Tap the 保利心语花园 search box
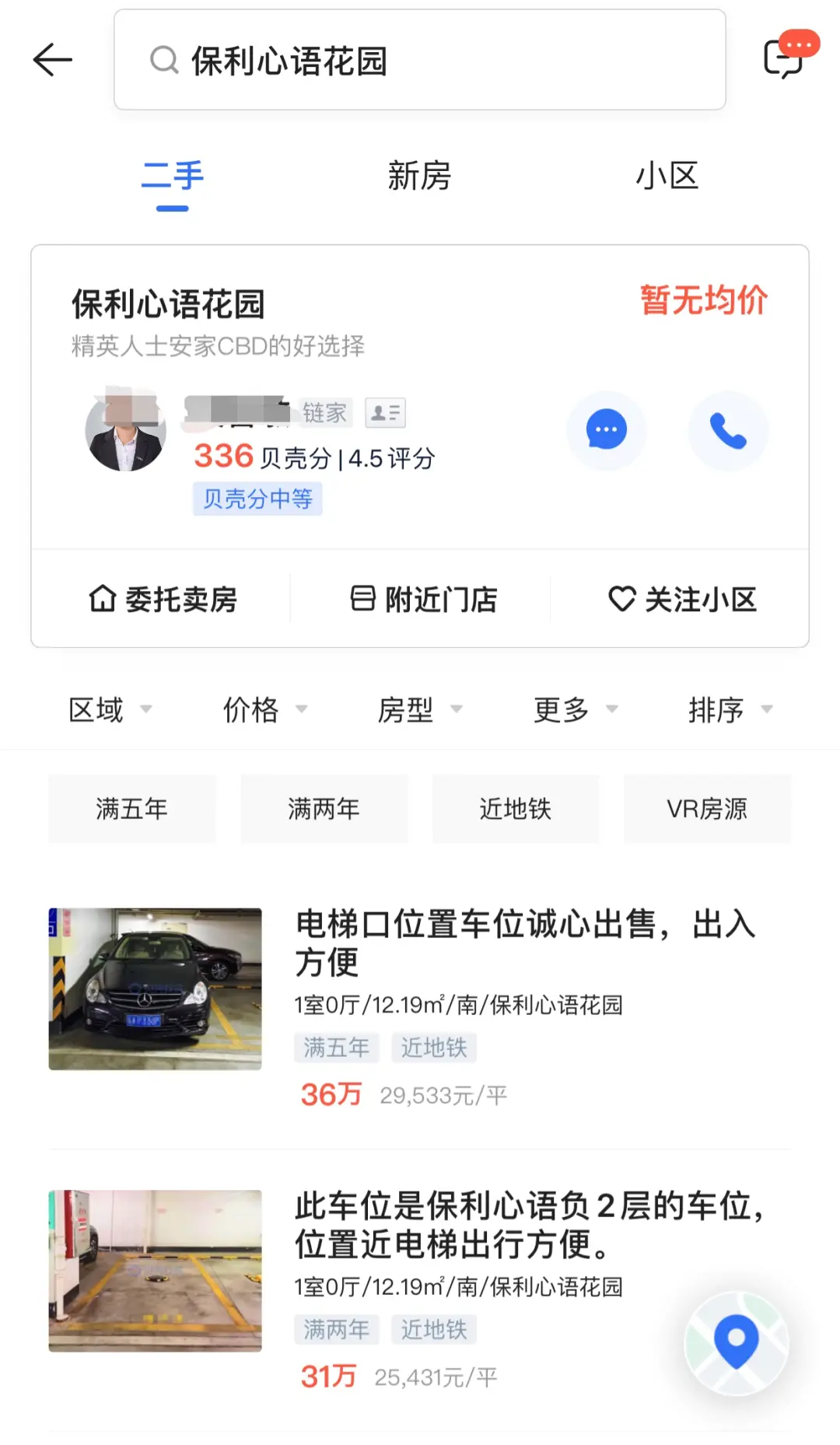840x1445 pixels. (x=420, y=60)
